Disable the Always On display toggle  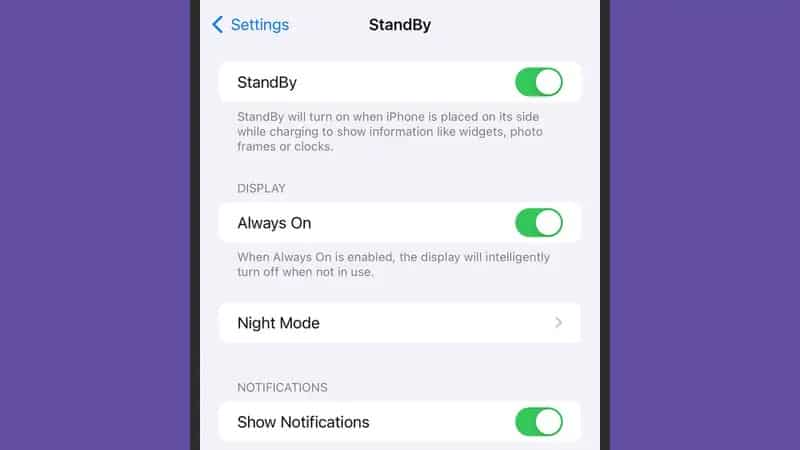(x=538, y=223)
